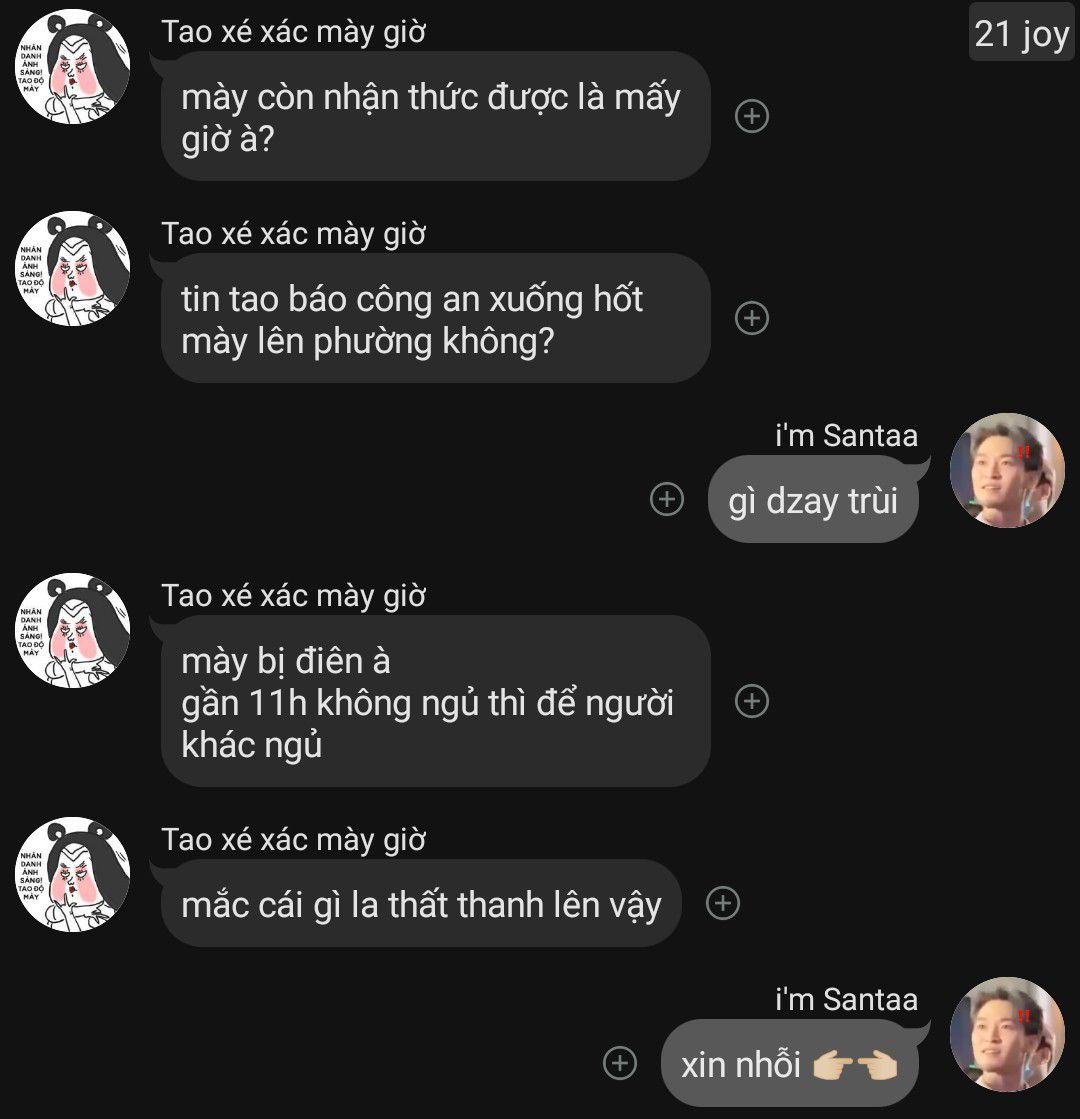Open sender avatar beside "mày bị điên à" message

tap(75, 630)
